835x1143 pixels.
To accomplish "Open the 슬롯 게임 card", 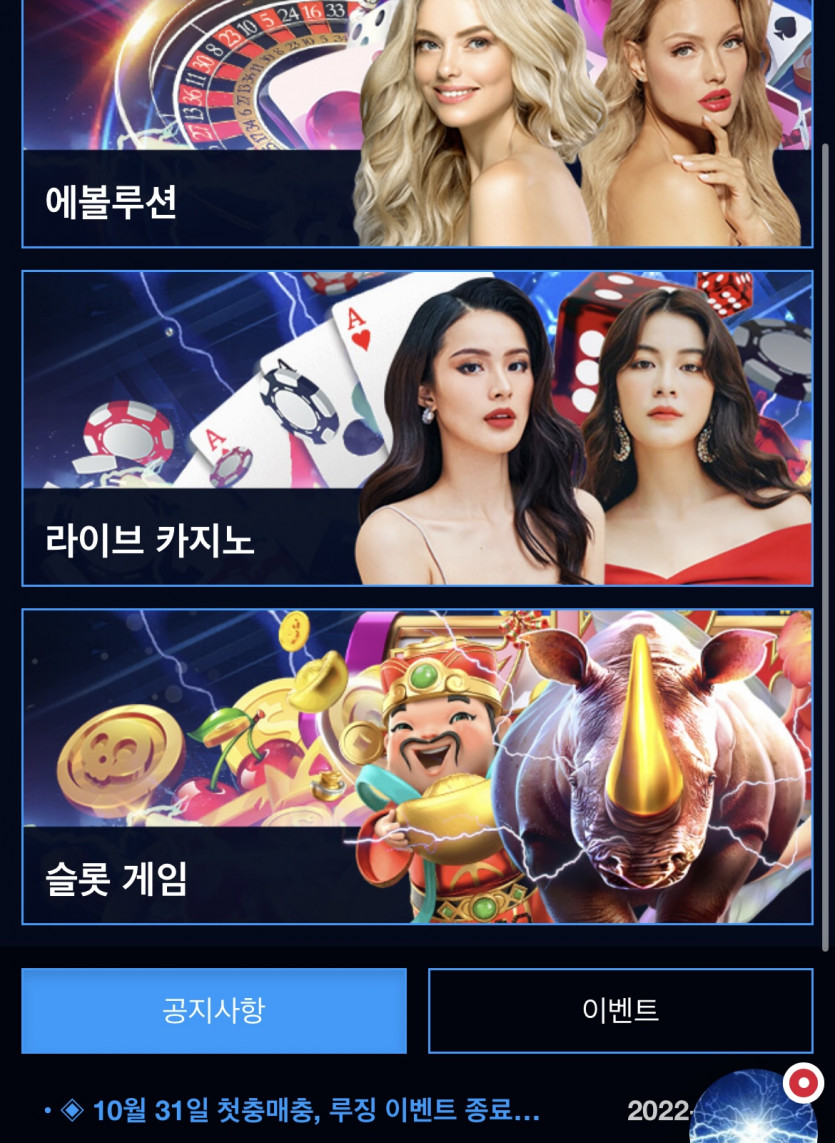I will (x=417, y=767).
